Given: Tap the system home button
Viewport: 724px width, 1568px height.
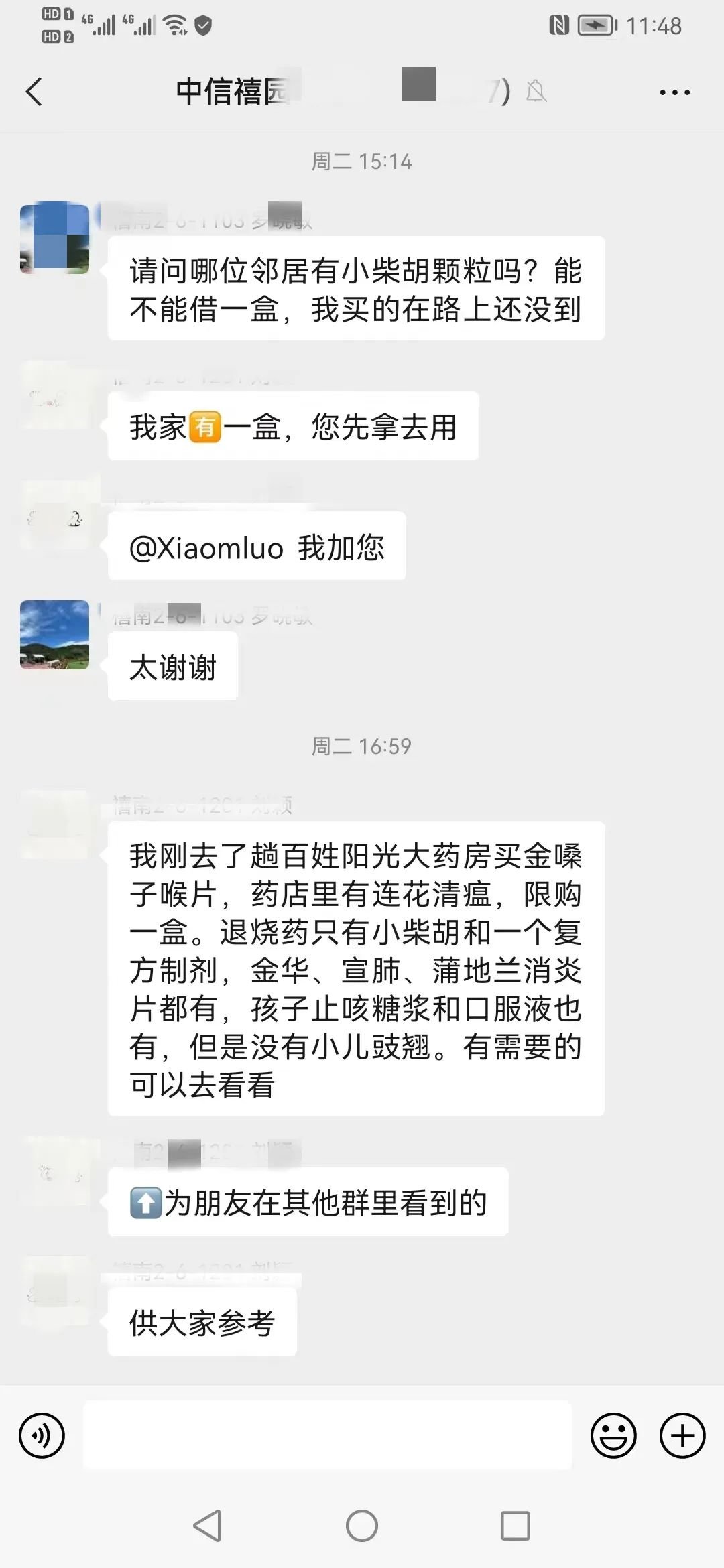Looking at the screenshot, I should pos(362,1526).
